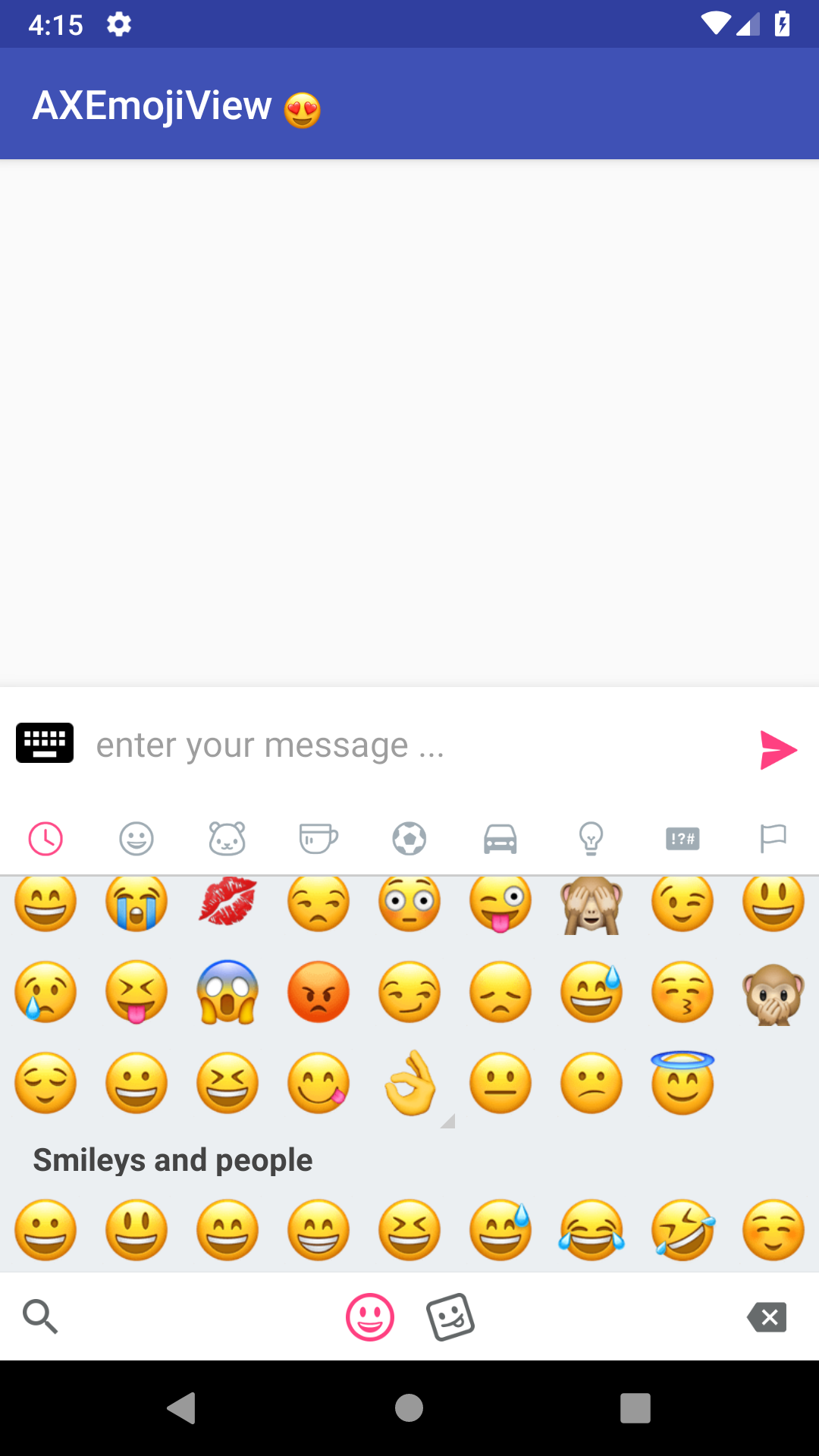
Task: Tap the backspace delete button
Action: pyautogui.click(x=767, y=1317)
